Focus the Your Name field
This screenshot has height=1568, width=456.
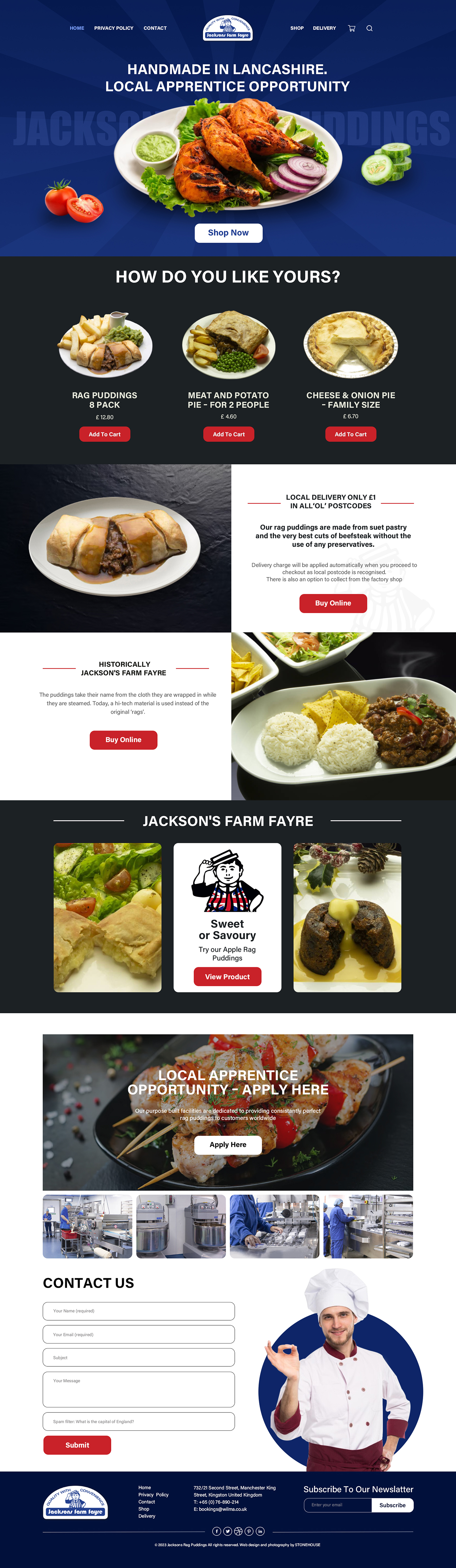tap(139, 1311)
